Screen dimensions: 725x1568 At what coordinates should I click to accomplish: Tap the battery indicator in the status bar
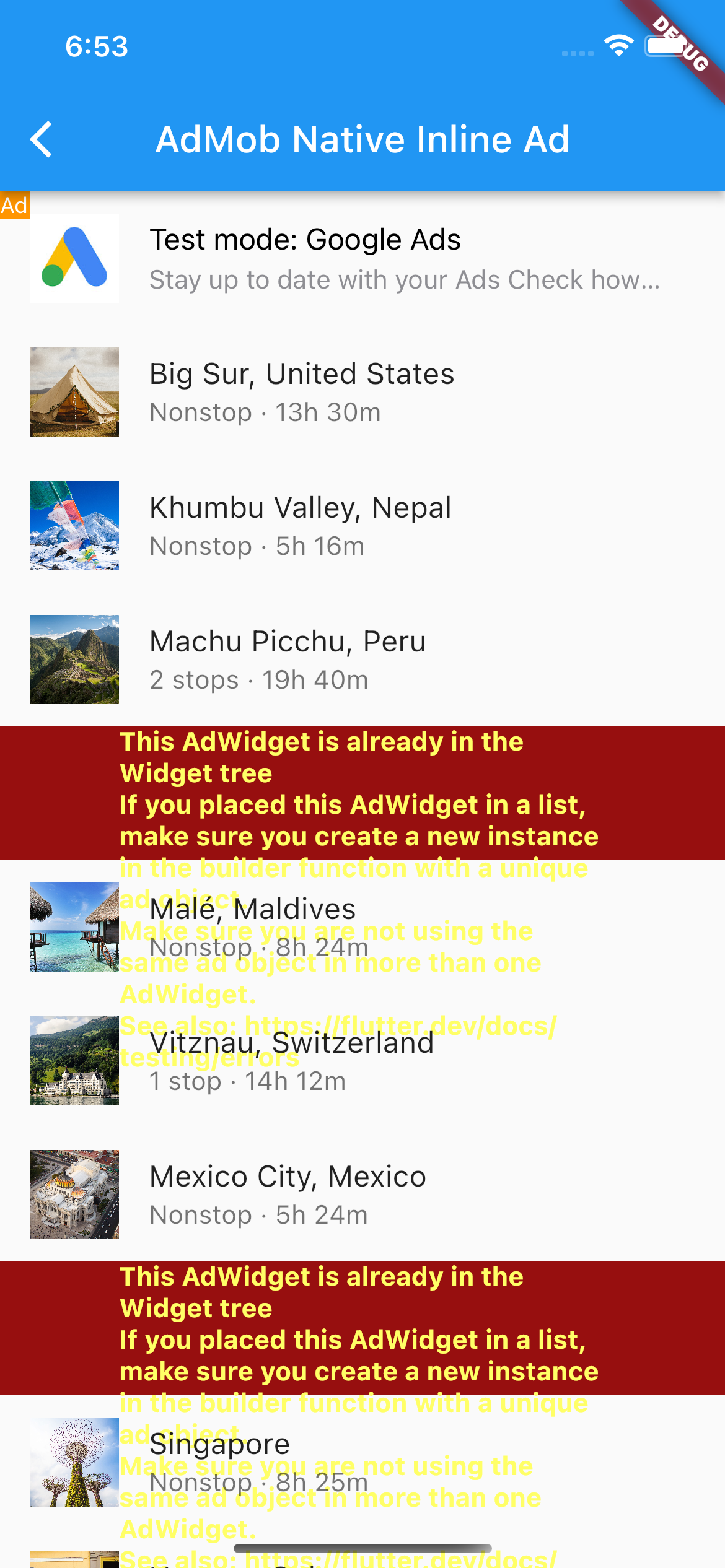coord(664,45)
